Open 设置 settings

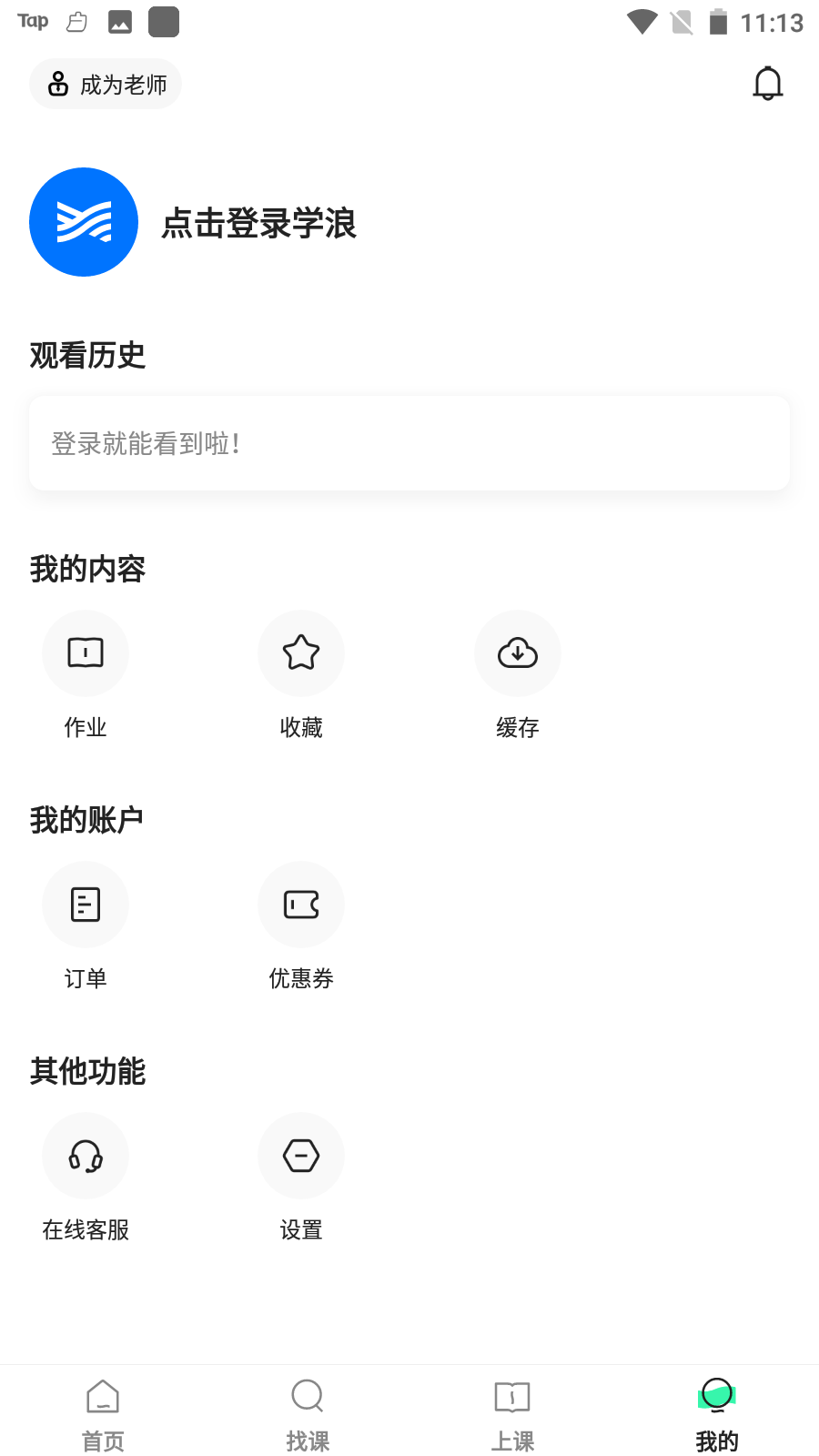click(301, 1178)
